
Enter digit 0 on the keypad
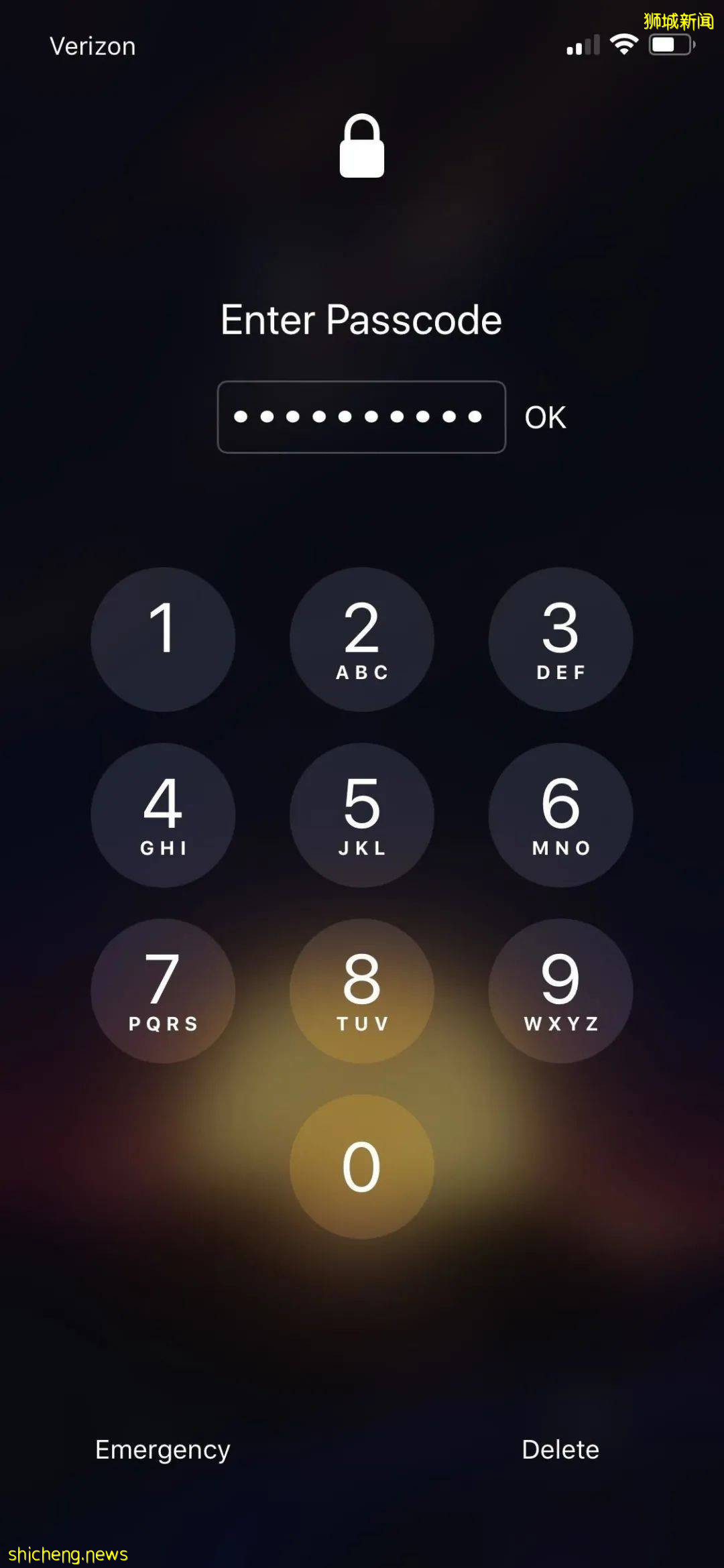point(361,1166)
